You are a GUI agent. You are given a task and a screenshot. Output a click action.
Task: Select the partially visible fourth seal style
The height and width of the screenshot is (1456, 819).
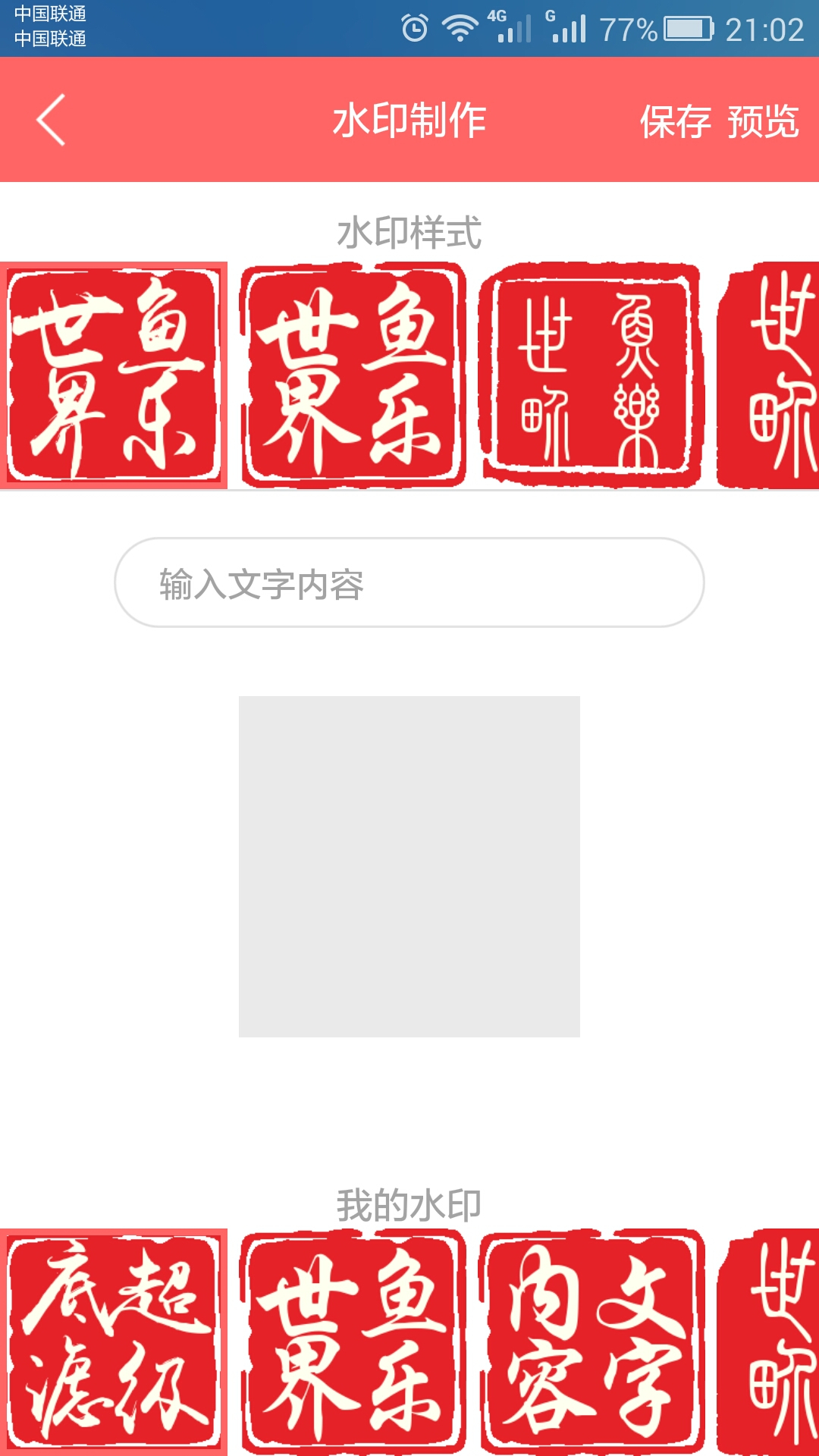click(770, 375)
